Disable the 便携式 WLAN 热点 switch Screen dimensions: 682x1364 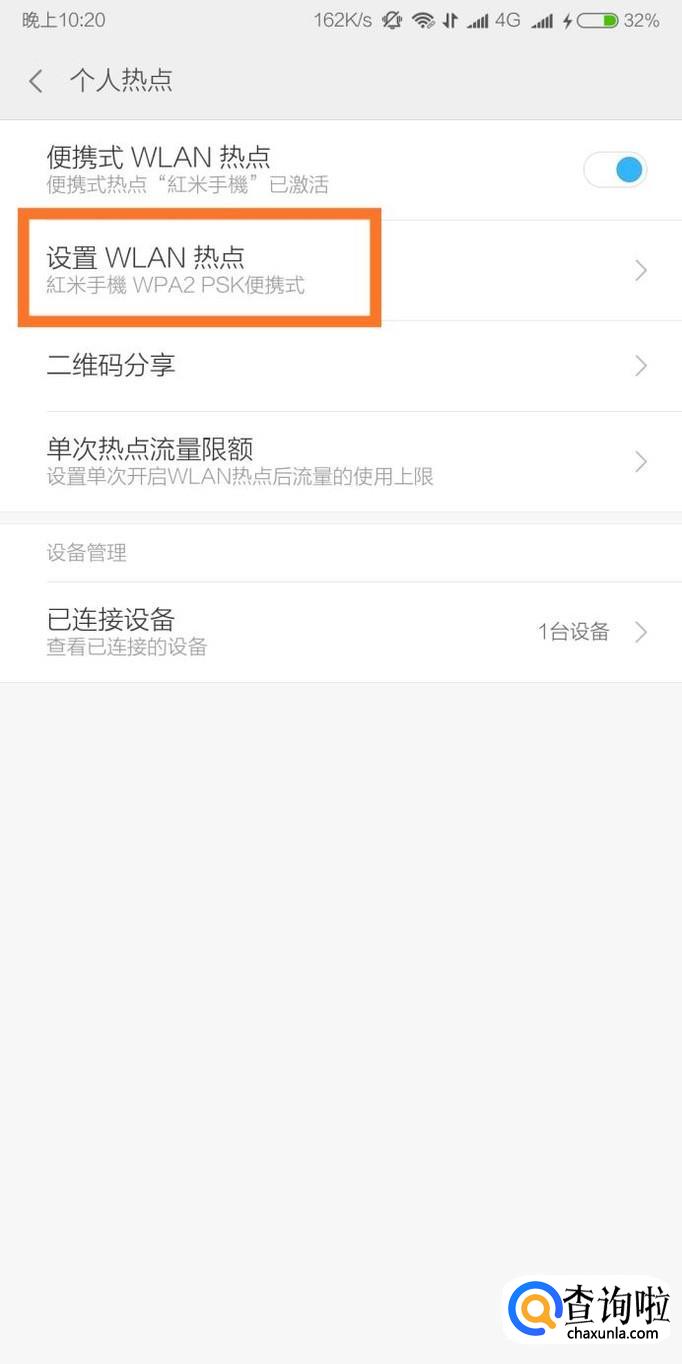tap(615, 170)
